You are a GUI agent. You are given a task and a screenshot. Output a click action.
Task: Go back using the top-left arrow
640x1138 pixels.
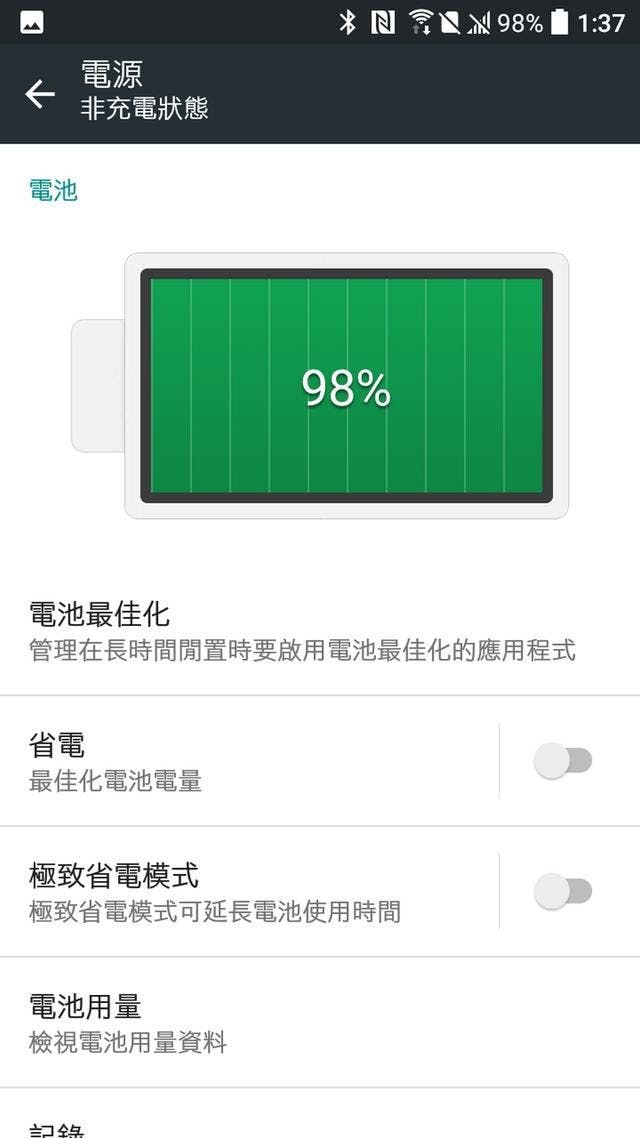pos(40,94)
